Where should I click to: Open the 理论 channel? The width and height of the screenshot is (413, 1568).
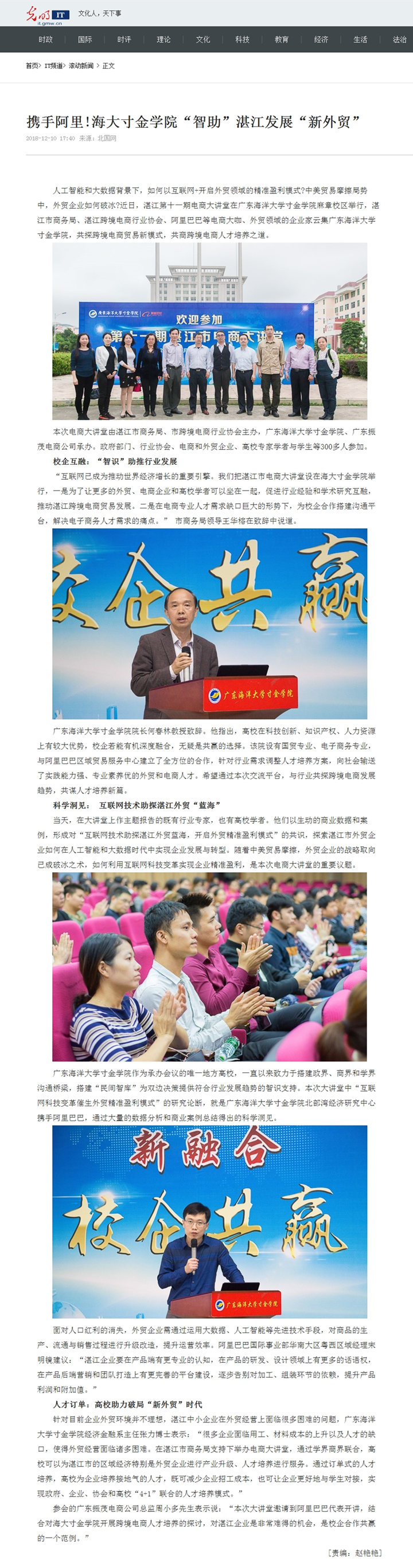click(x=164, y=40)
